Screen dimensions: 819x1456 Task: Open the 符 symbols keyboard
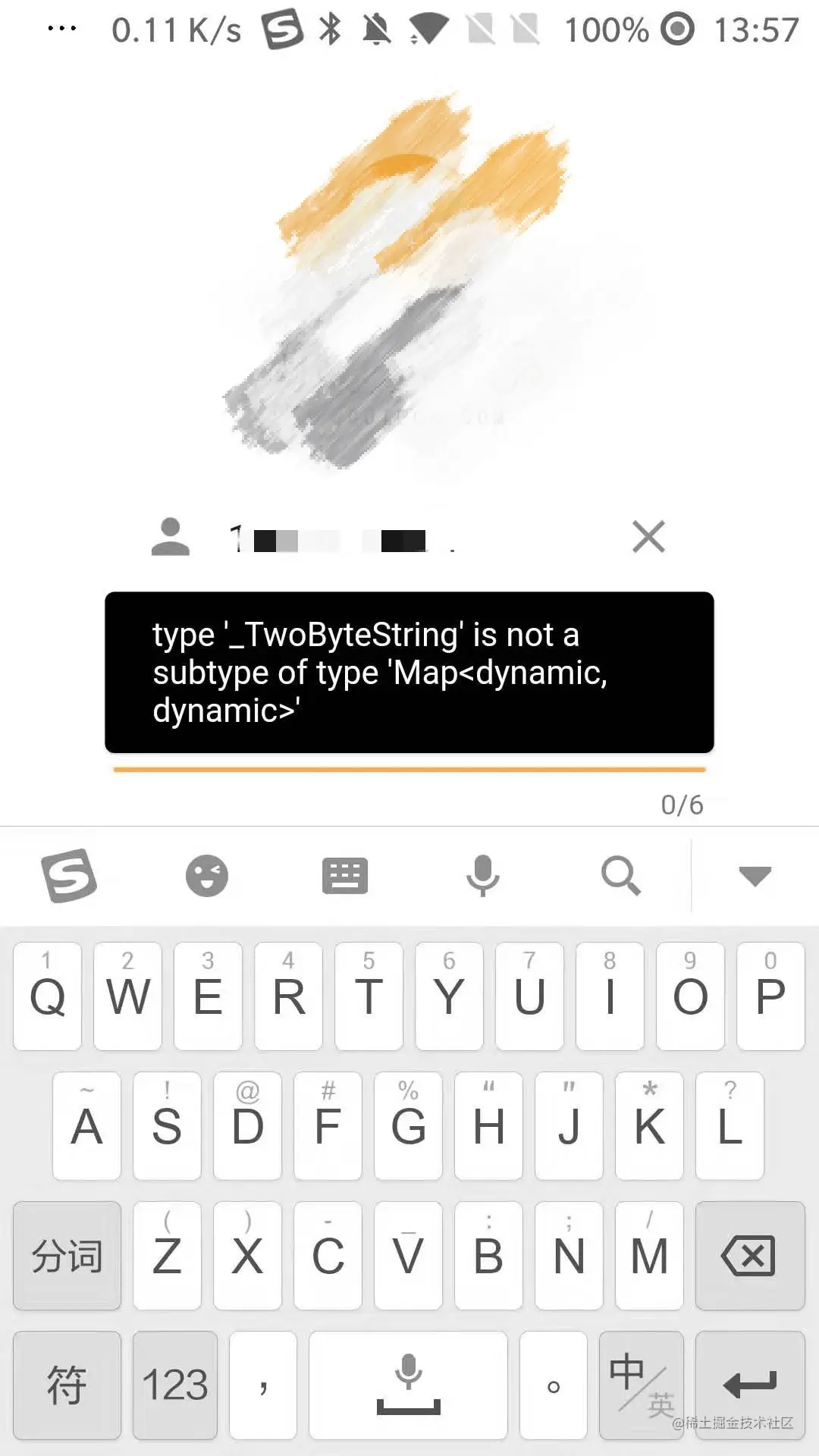(x=67, y=1385)
